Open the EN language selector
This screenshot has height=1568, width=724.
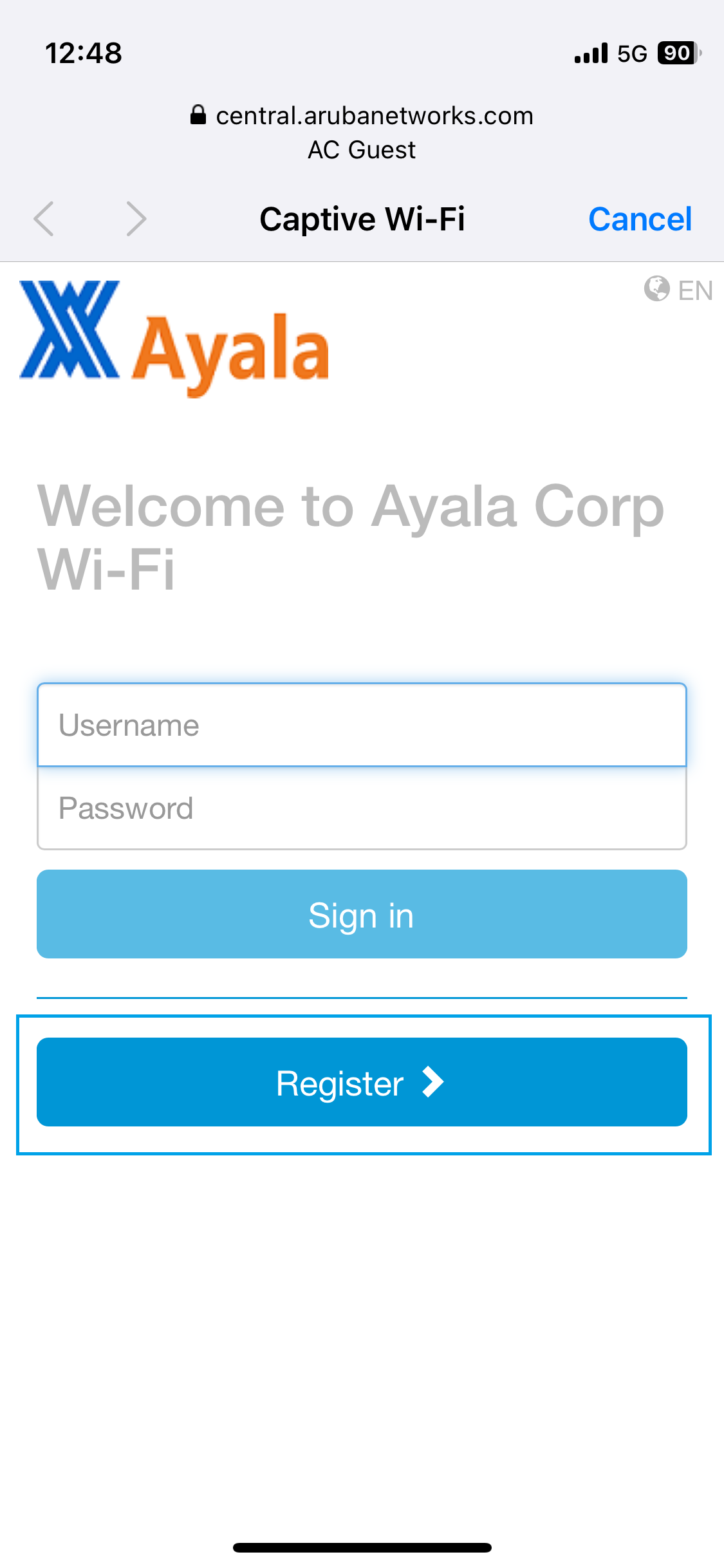pyautogui.click(x=678, y=290)
